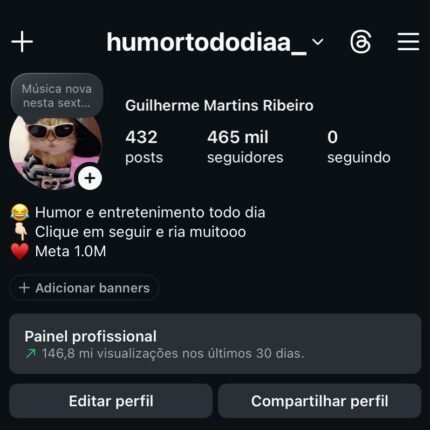Open the Música nova note bubble
Image resolution: width=430 pixels, height=430 pixels.
[x=57, y=96]
